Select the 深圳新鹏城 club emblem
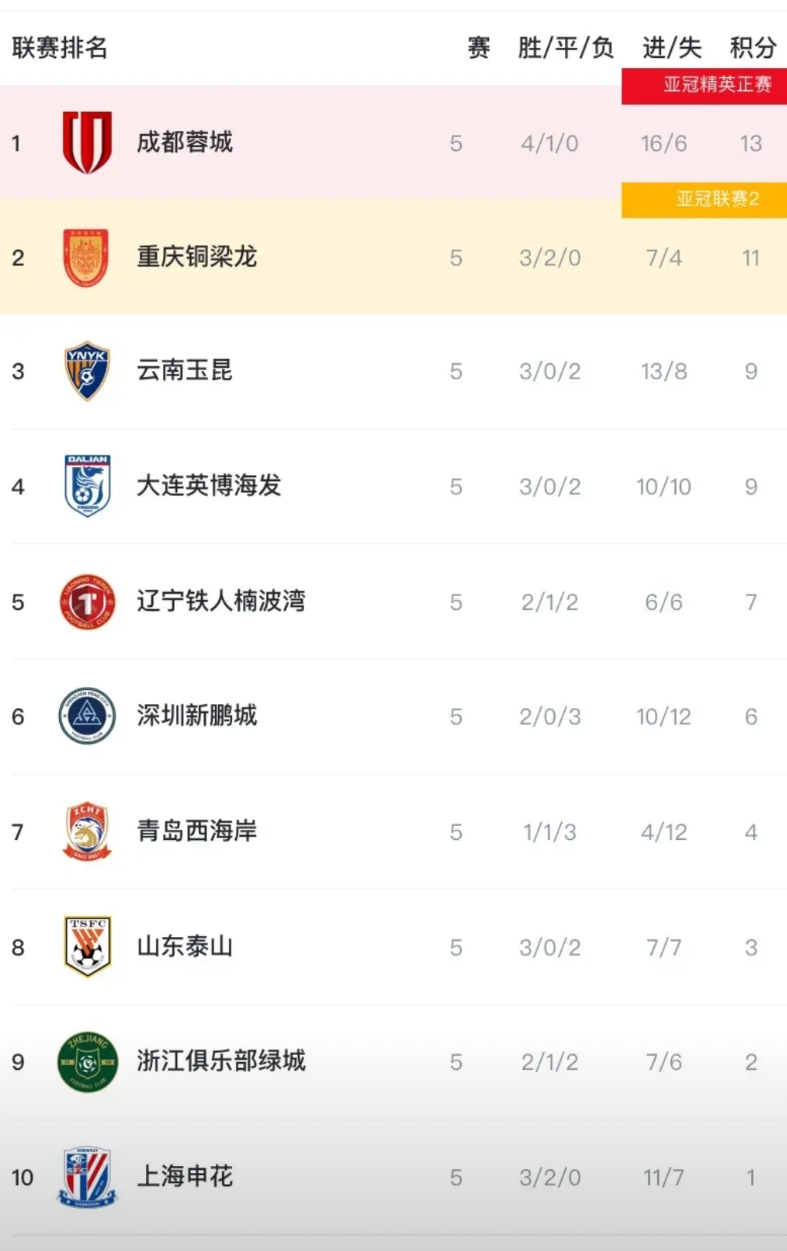 [87, 716]
